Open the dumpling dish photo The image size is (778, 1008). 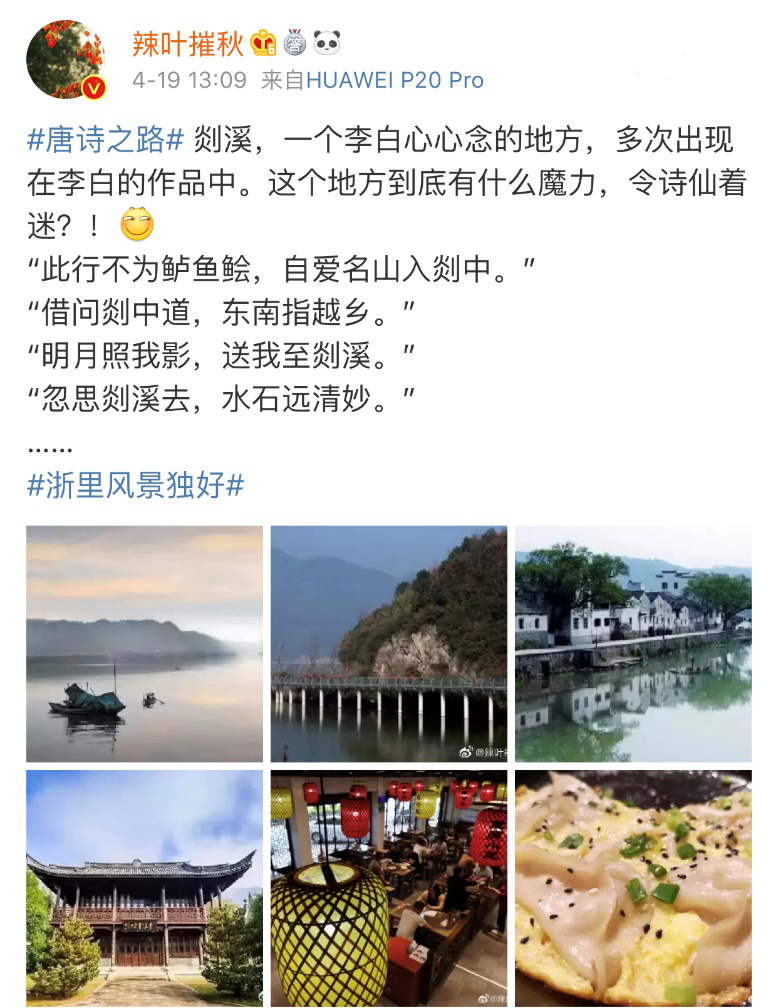(x=633, y=888)
